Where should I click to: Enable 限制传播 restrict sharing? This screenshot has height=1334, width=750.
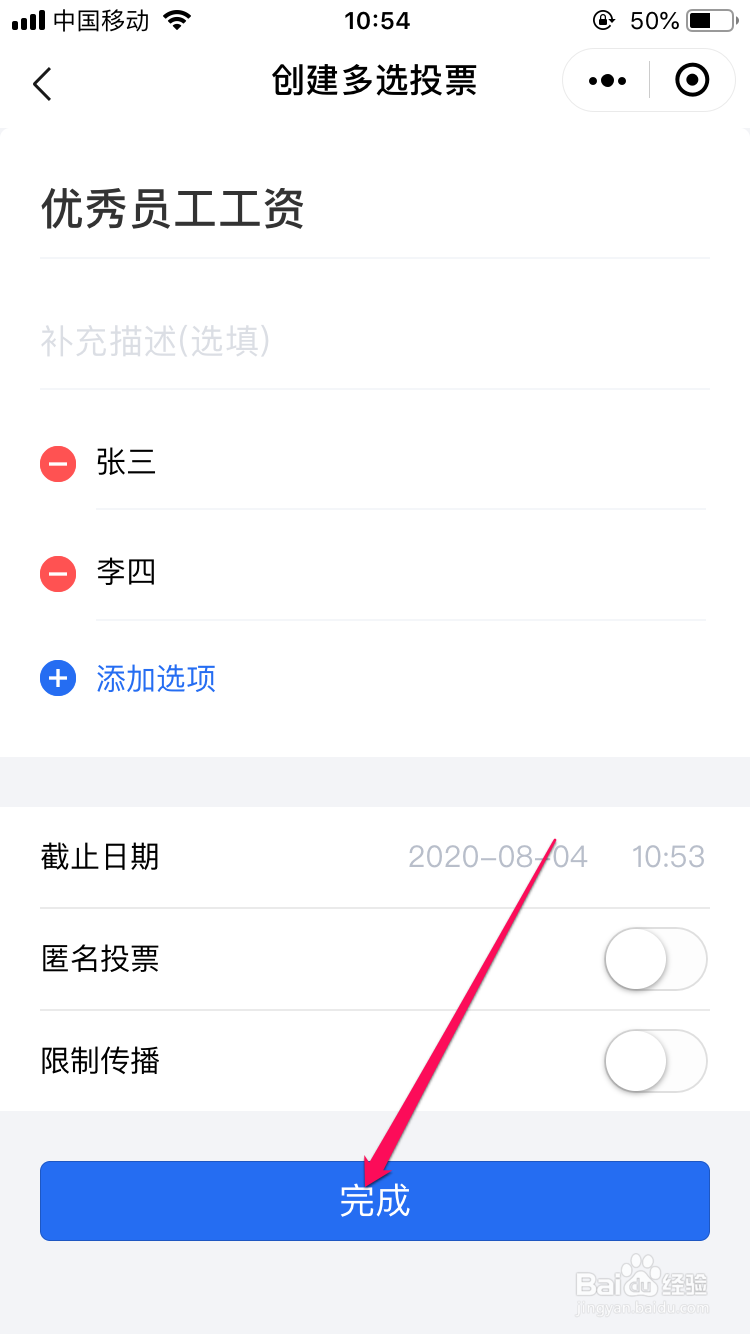pos(655,1062)
